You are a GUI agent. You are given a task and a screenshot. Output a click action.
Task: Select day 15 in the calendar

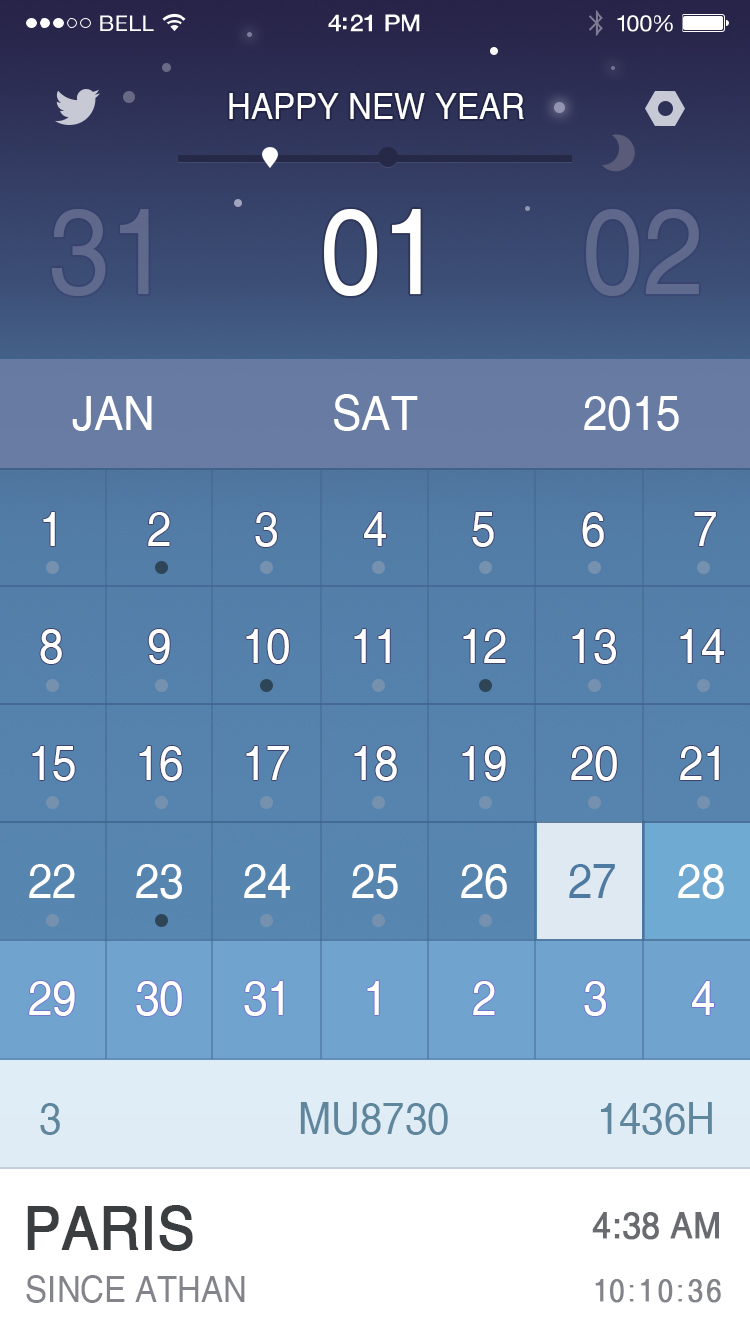point(52,764)
